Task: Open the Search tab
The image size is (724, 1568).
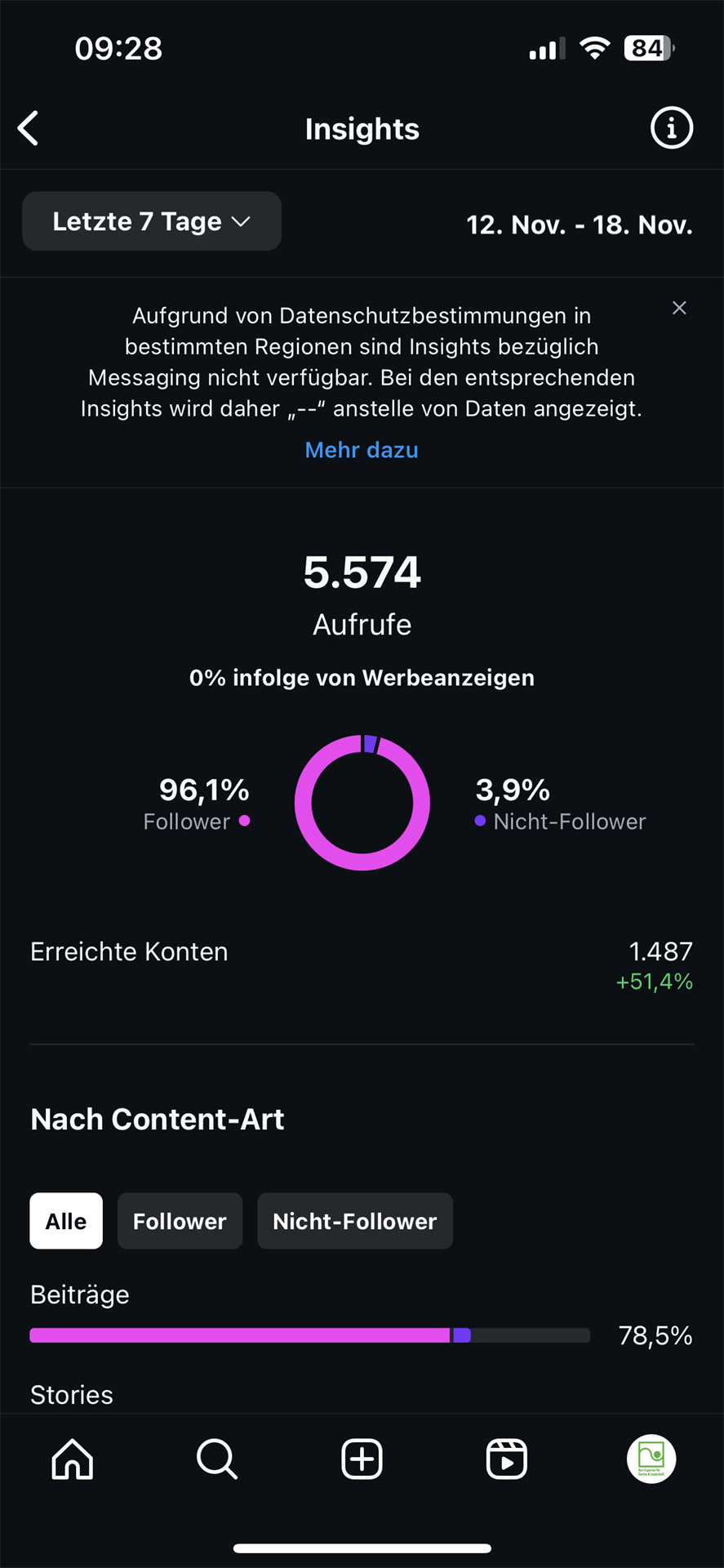Action: [x=217, y=1459]
